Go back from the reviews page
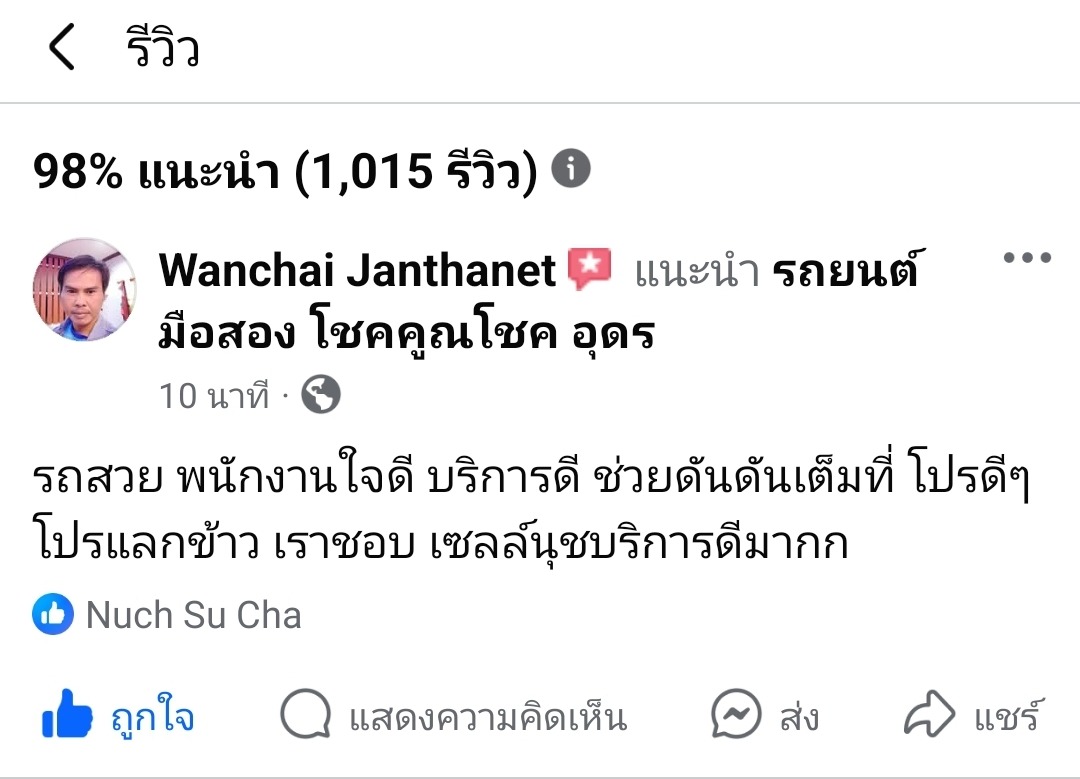 [x=62, y=48]
